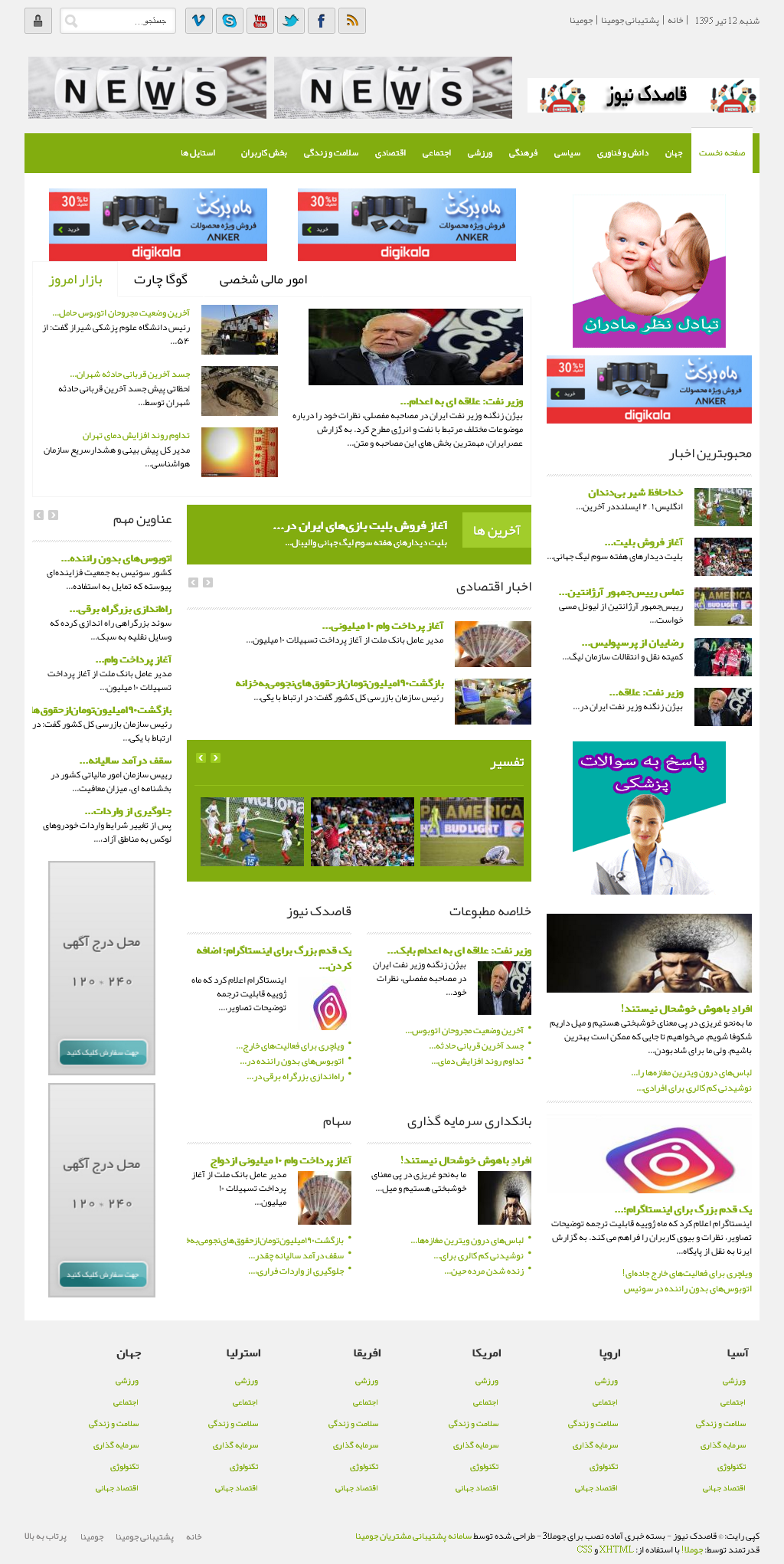Select صفحه نخست in the menu
The height and width of the screenshot is (1564, 784).
(x=722, y=153)
